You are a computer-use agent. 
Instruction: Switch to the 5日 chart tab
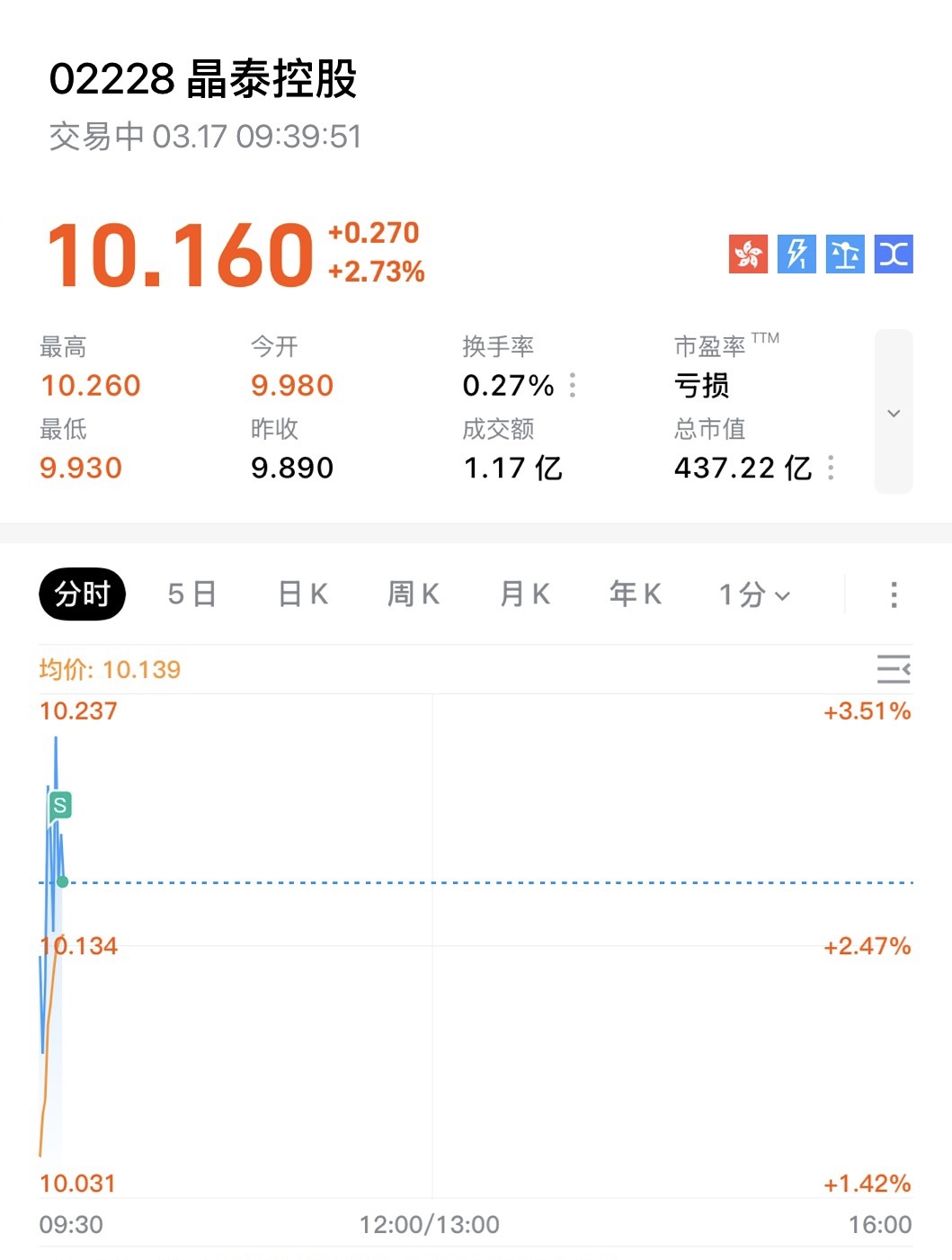[x=191, y=594]
